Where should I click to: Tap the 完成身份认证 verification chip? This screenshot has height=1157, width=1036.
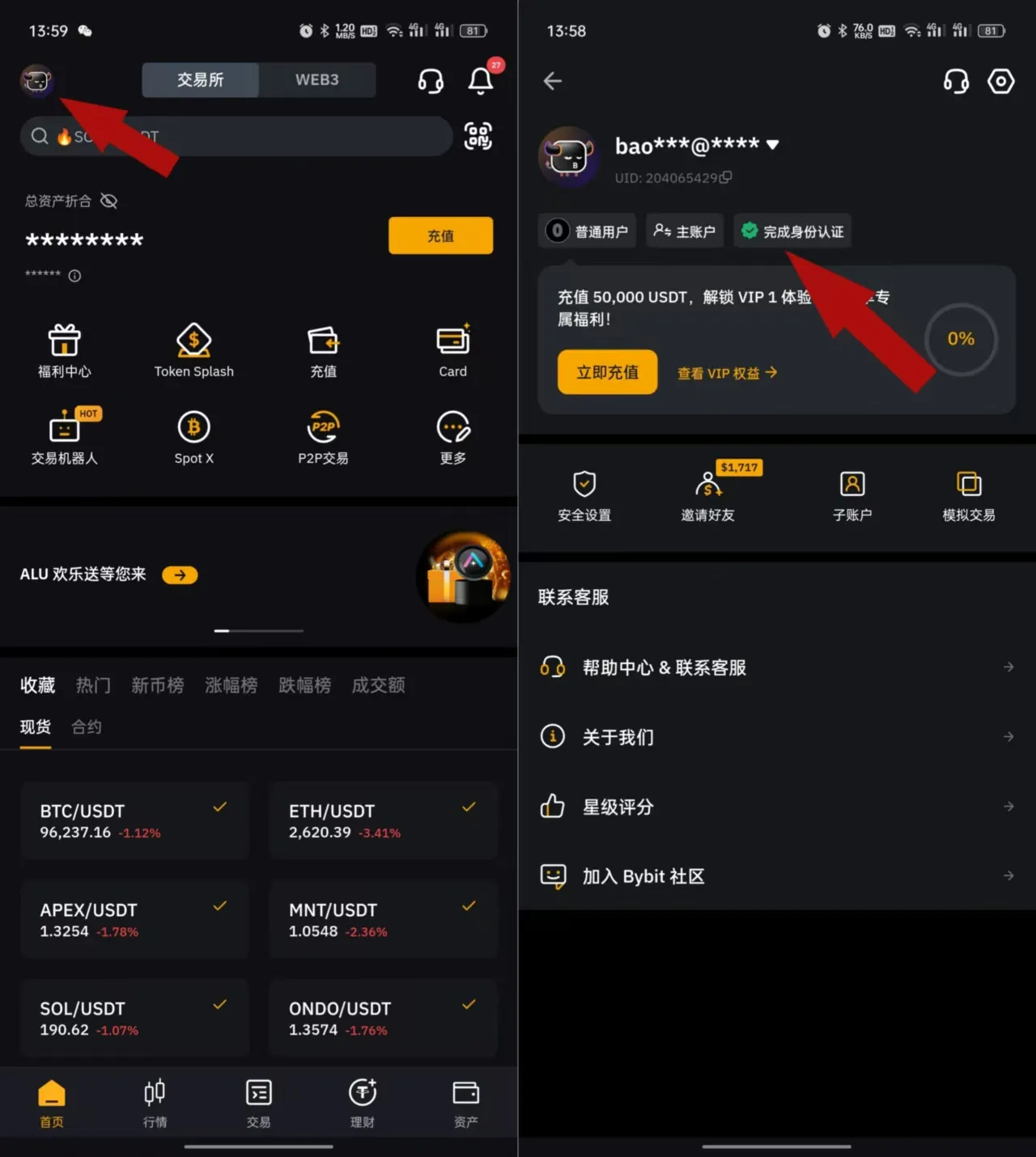792,231
